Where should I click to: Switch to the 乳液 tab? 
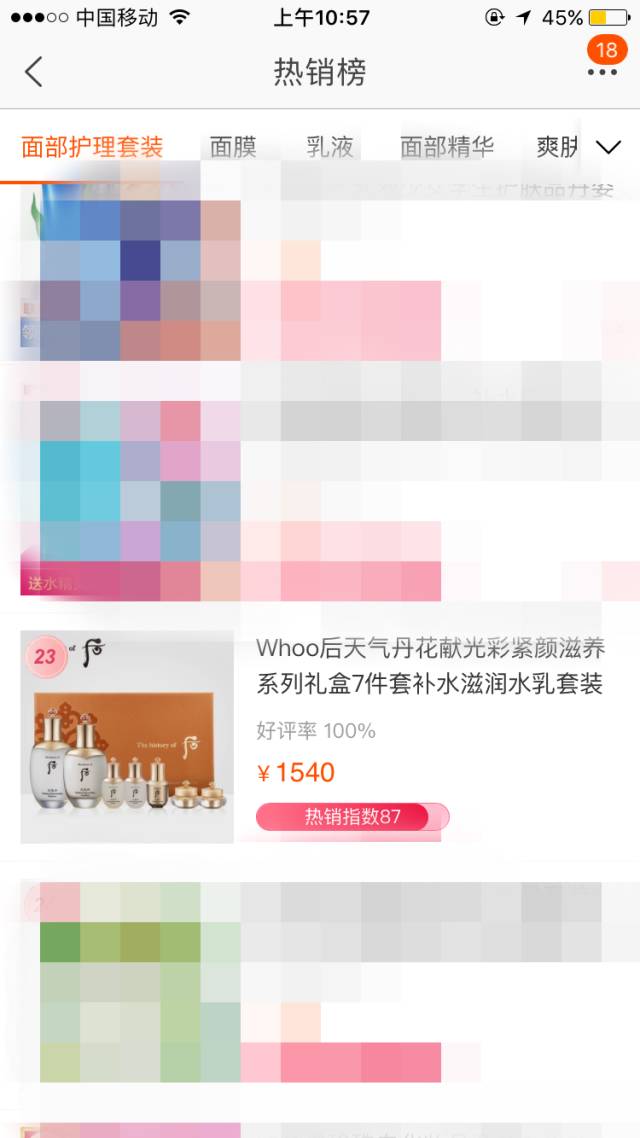point(330,147)
